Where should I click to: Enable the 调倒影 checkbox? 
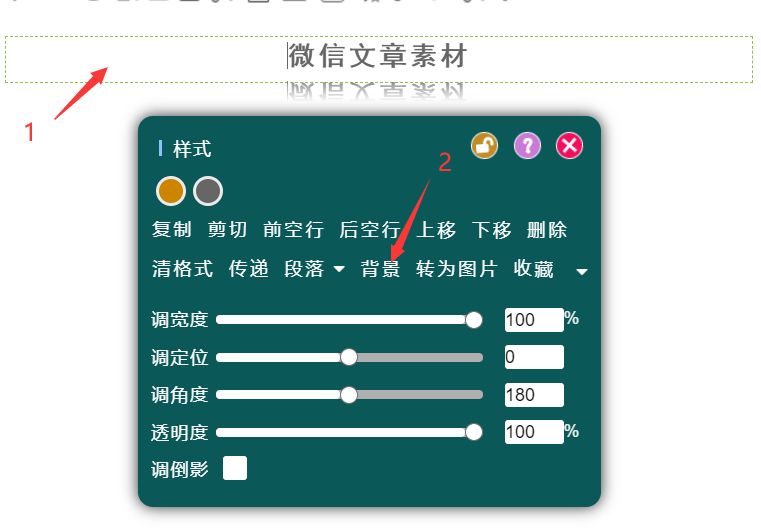[235, 468]
